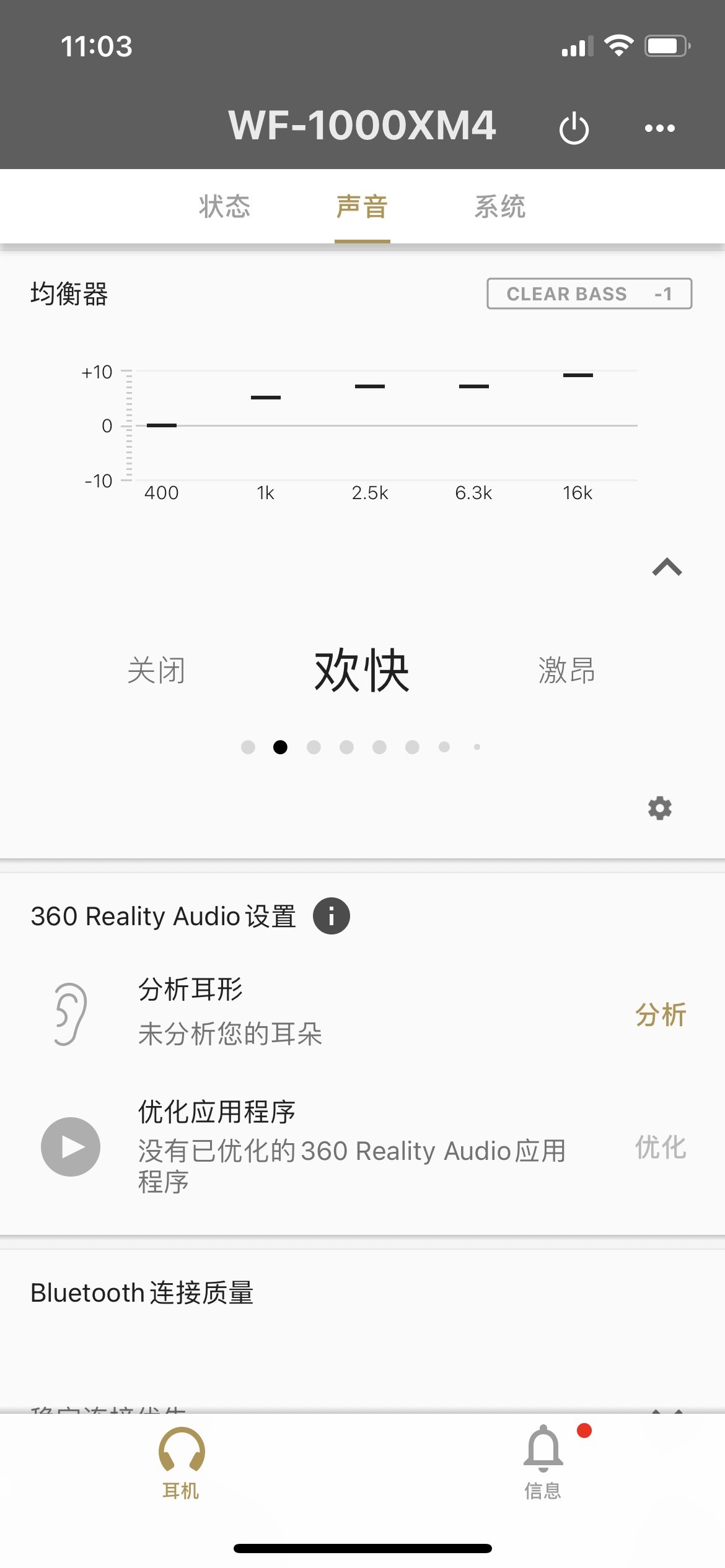This screenshot has width=725, height=1568.
Task: Tap 分析 to analyze ear shape
Action: 660,1015
